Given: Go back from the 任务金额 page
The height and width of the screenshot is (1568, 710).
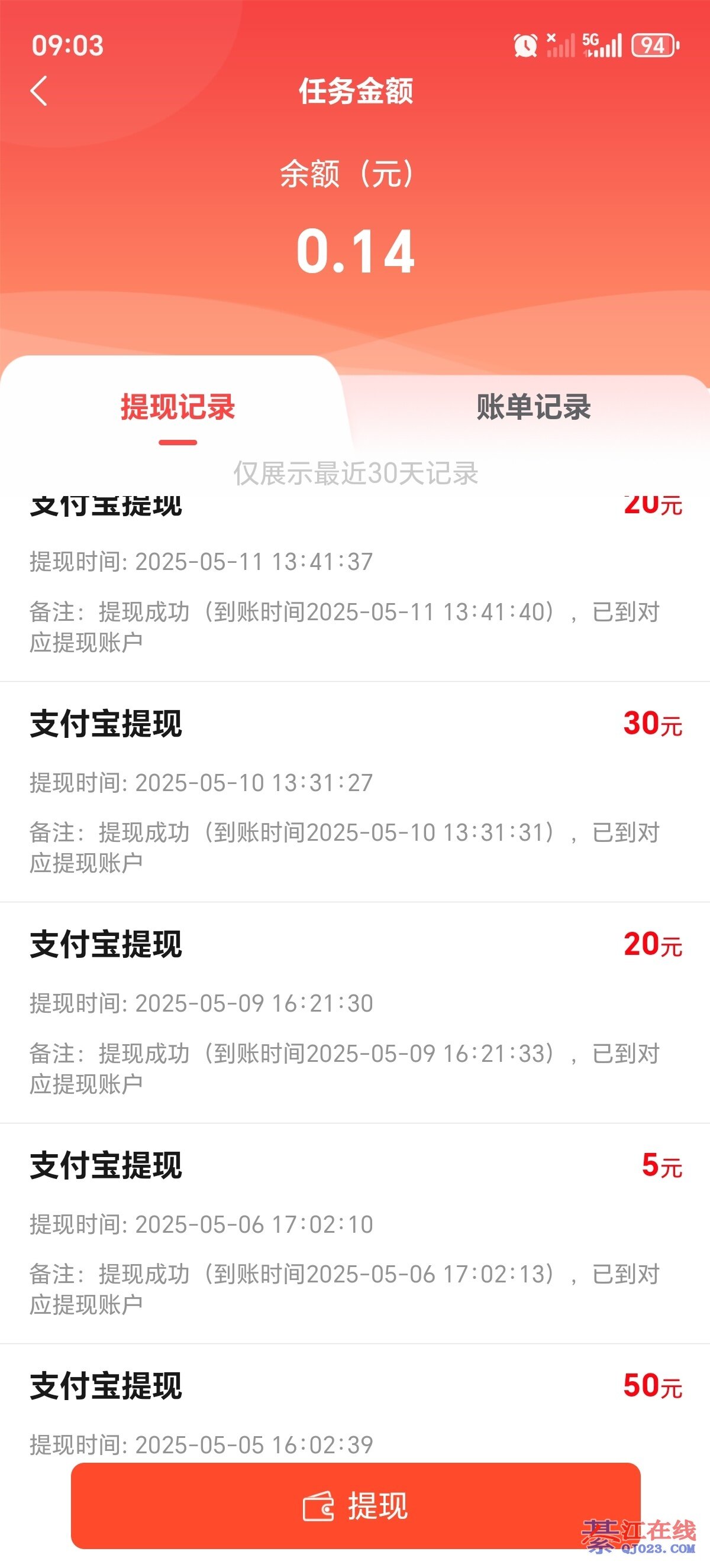Looking at the screenshot, I should [39, 91].
